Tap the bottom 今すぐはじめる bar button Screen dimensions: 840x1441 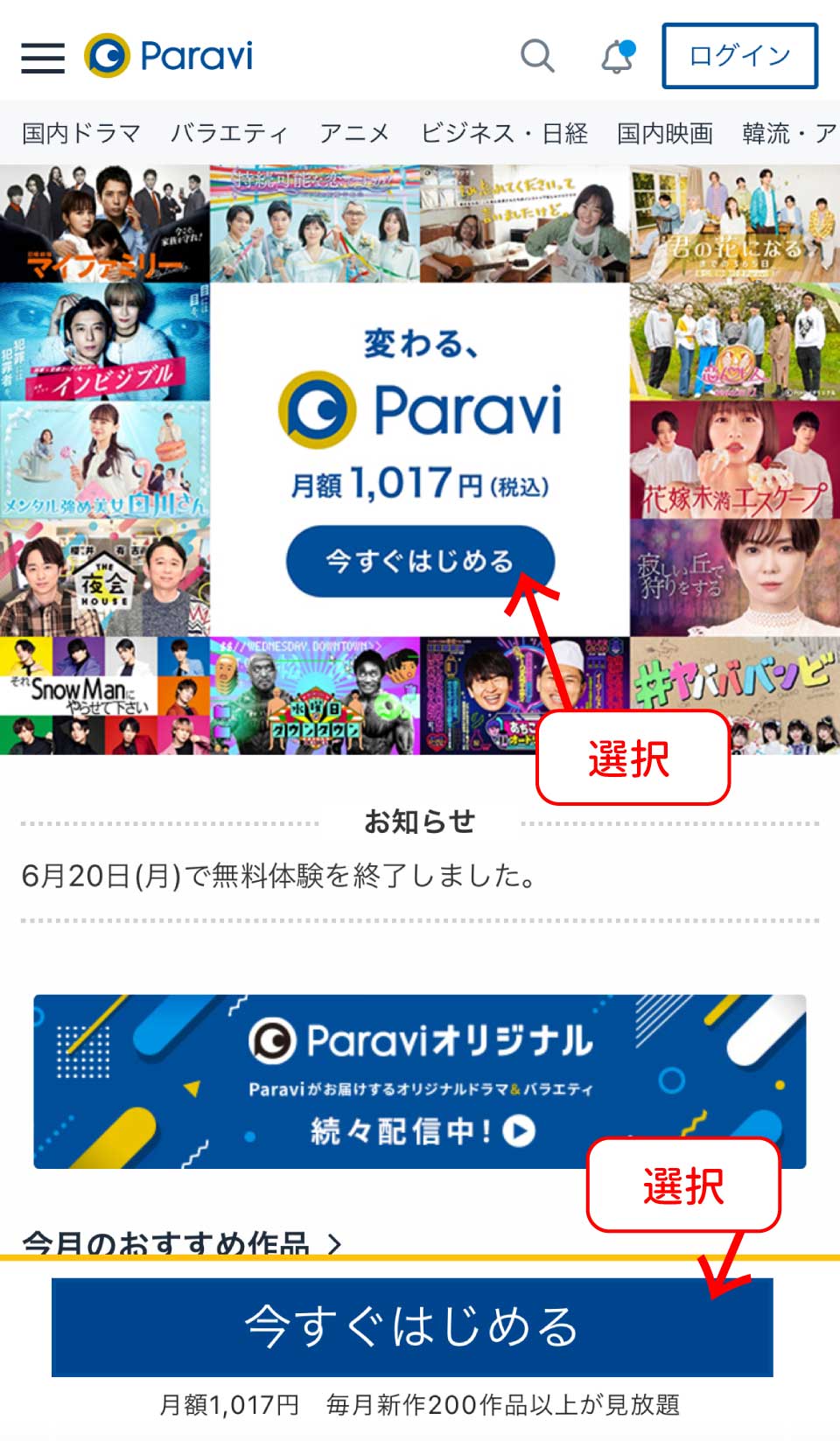pyautogui.click(x=411, y=1326)
